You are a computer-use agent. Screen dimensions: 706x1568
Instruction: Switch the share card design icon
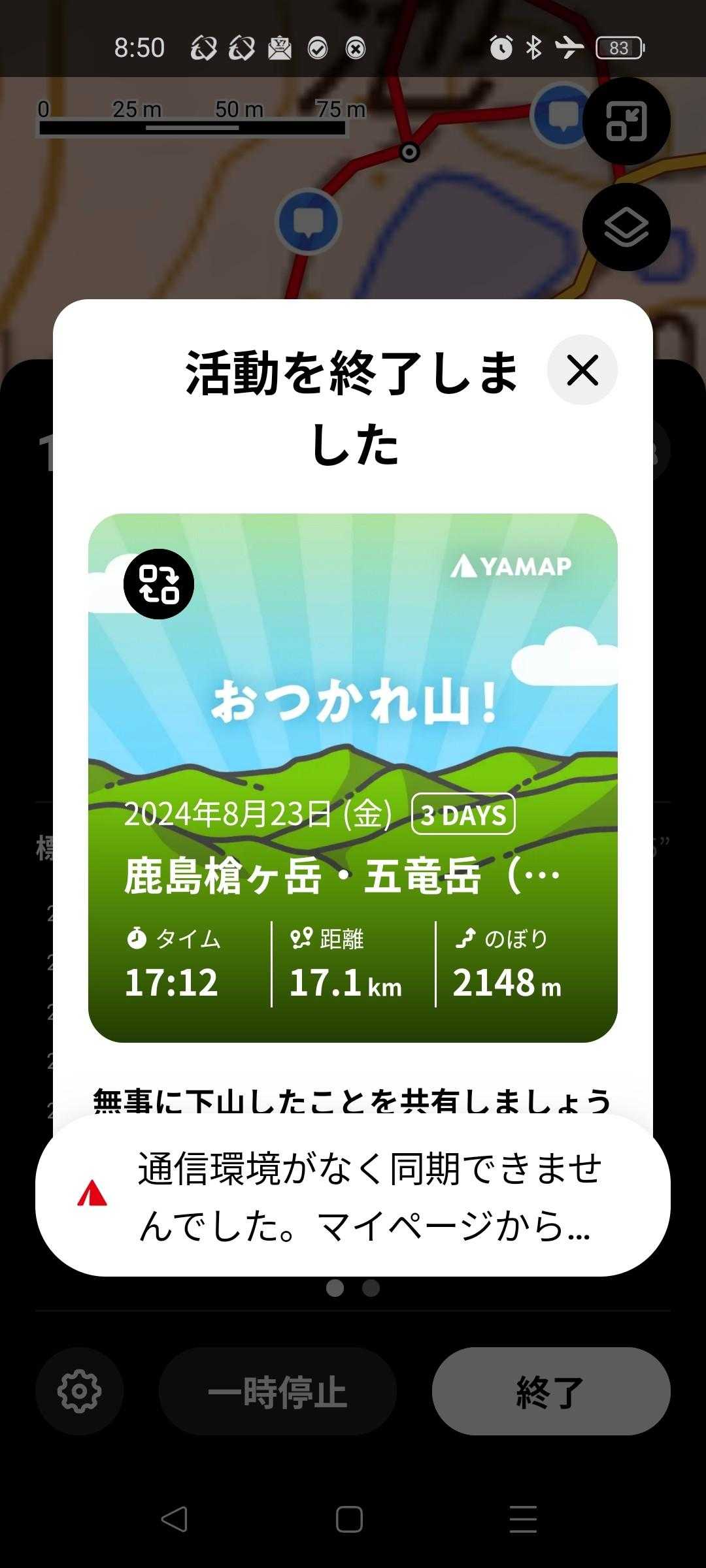[159, 584]
